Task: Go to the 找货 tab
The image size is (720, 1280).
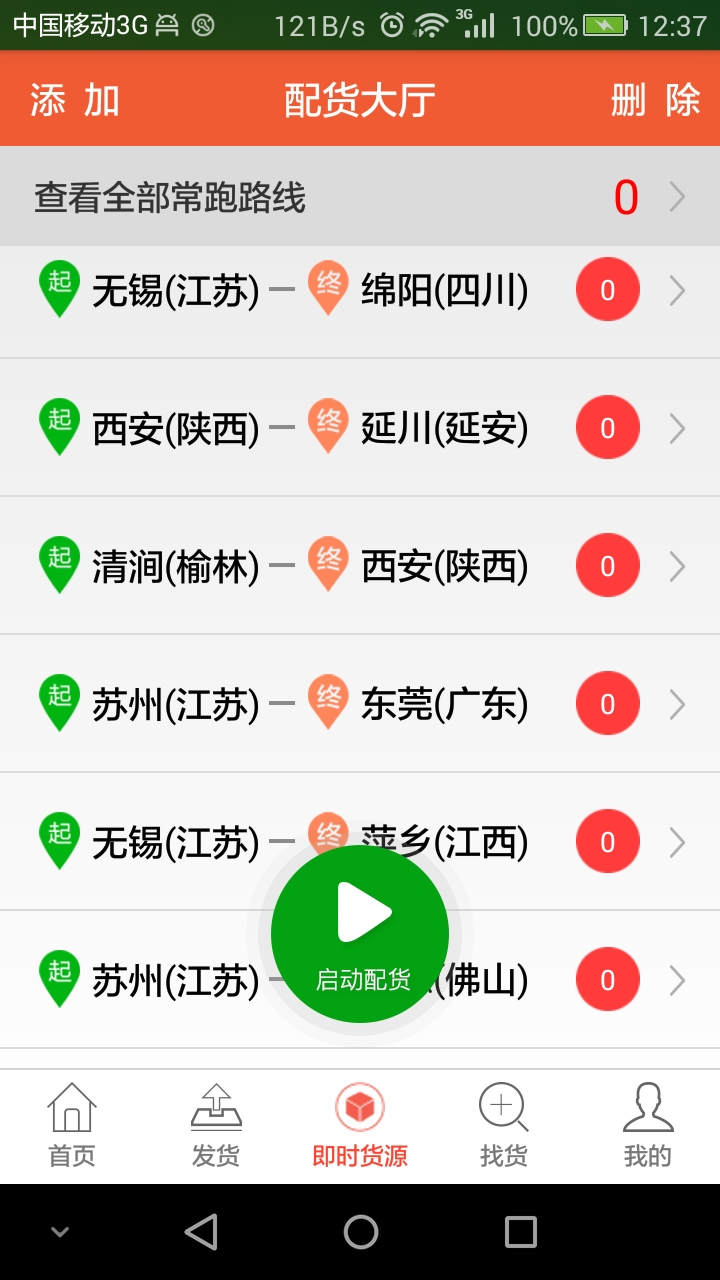Action: point(504,1126)
